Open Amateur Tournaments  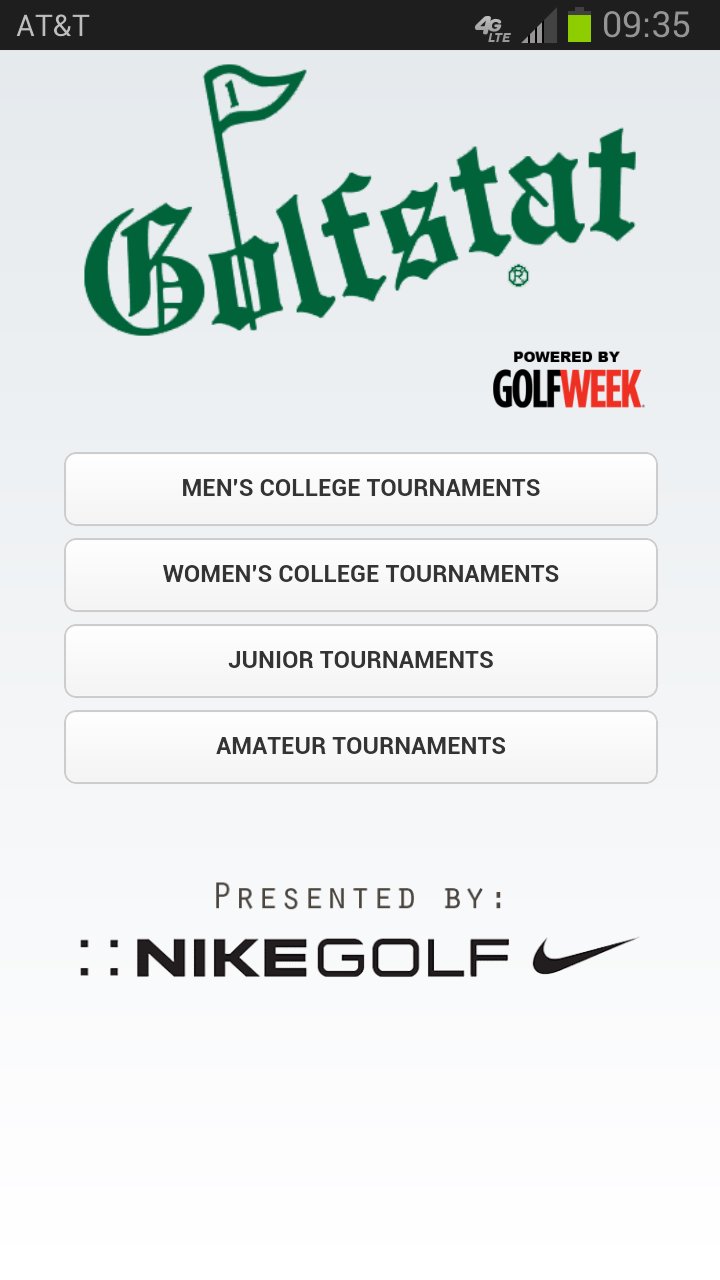click(x=360, y=746)
